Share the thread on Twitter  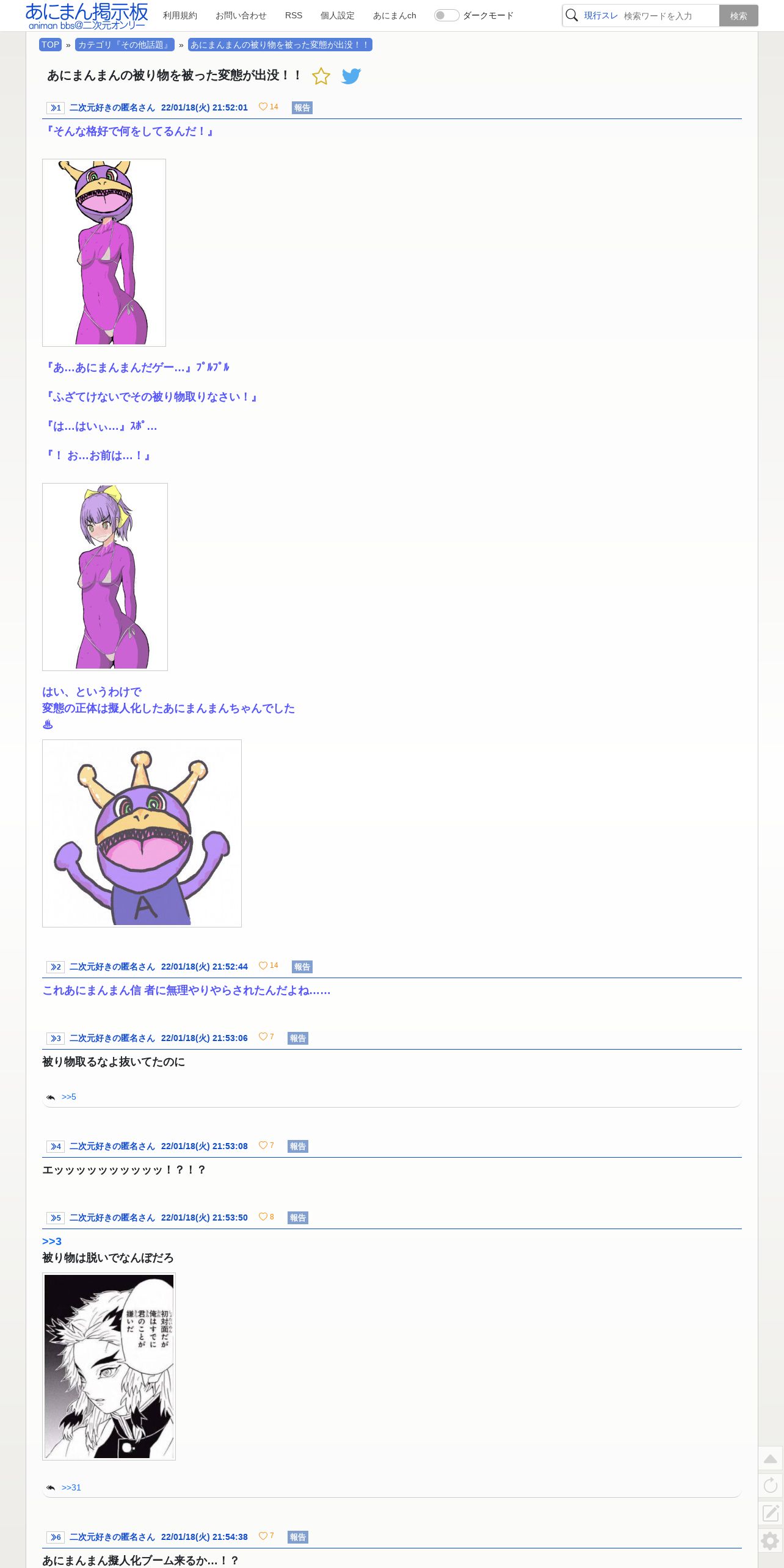click(x=351, y=76)
